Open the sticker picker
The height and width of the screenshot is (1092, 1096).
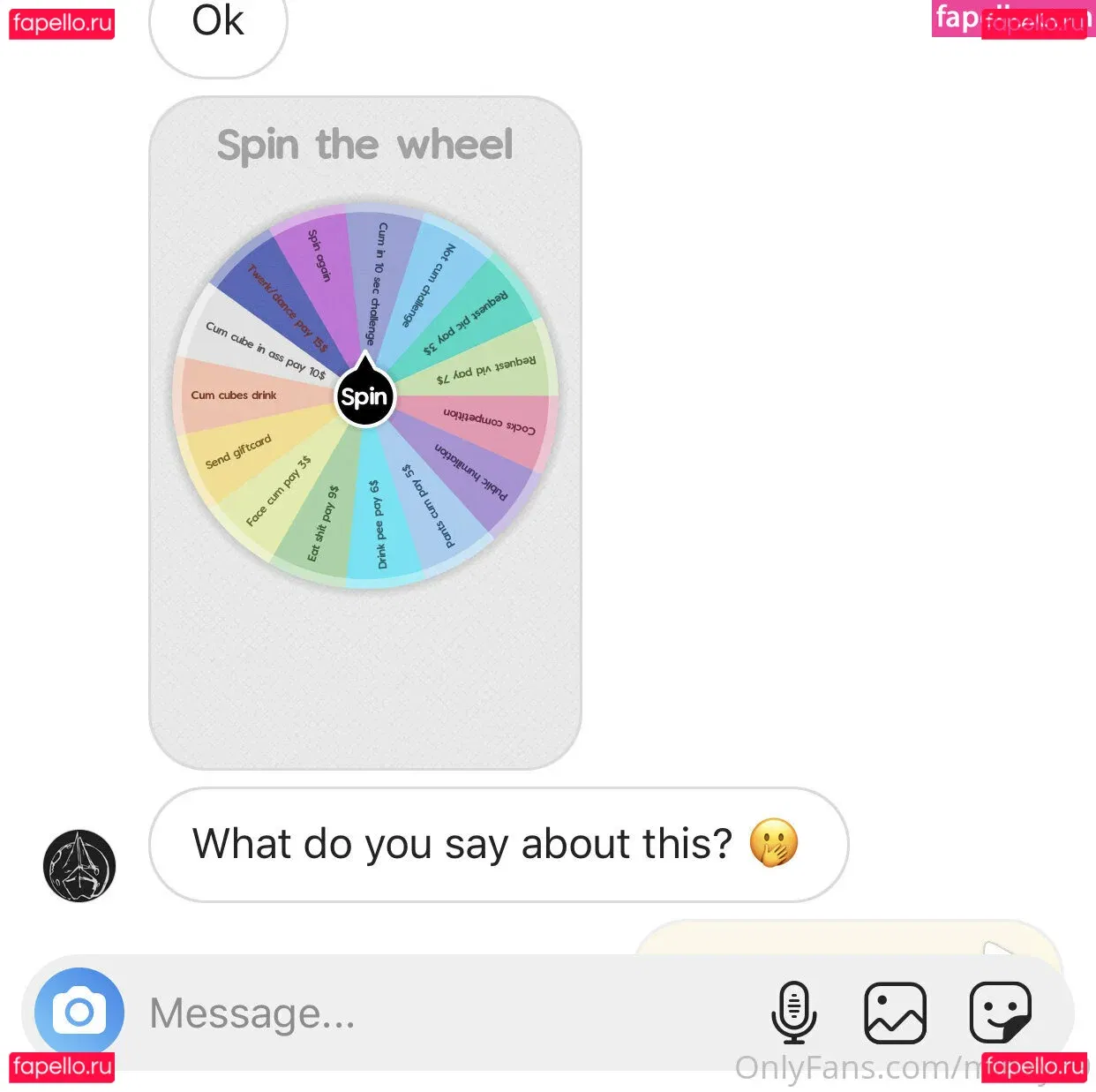[1000, 1012]
